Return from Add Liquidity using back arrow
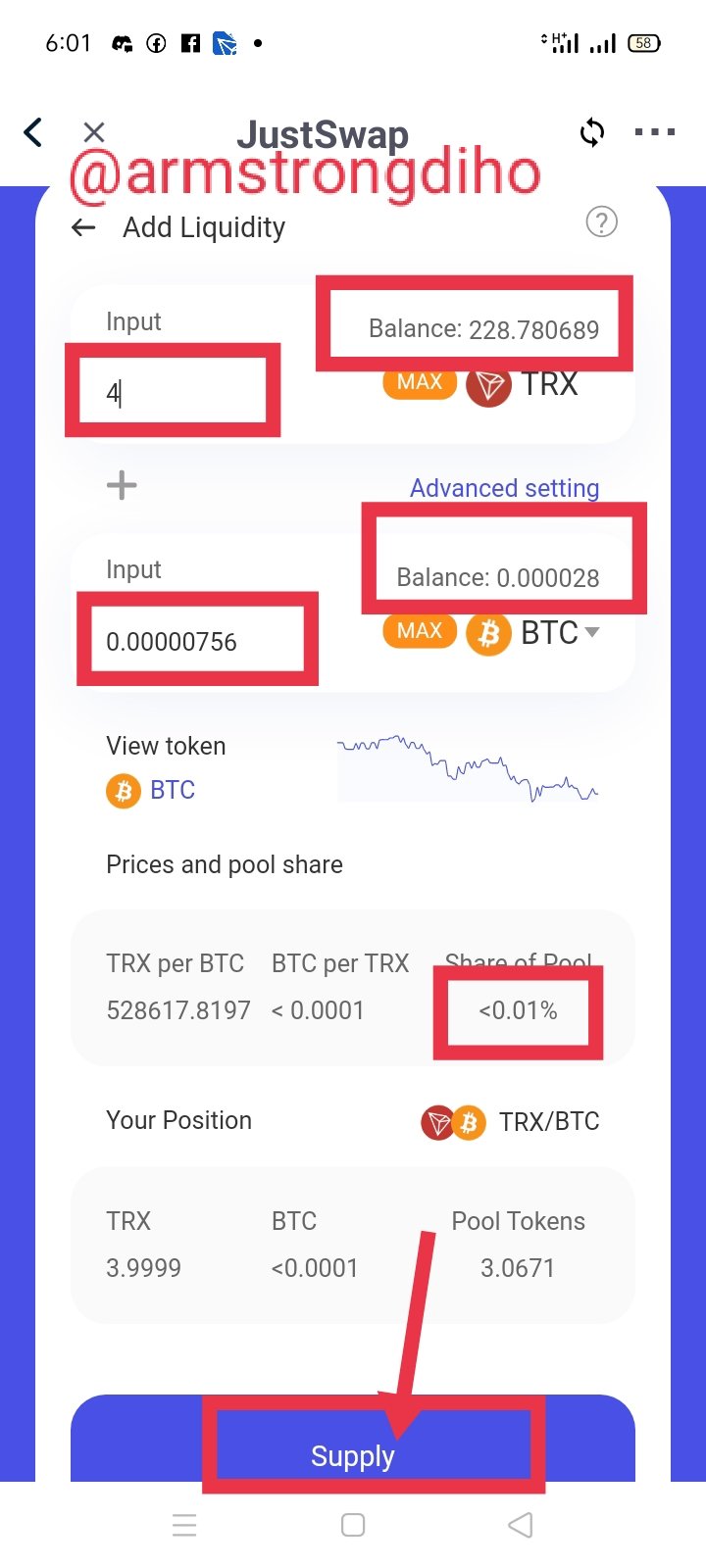 click(x=84, y=227)
